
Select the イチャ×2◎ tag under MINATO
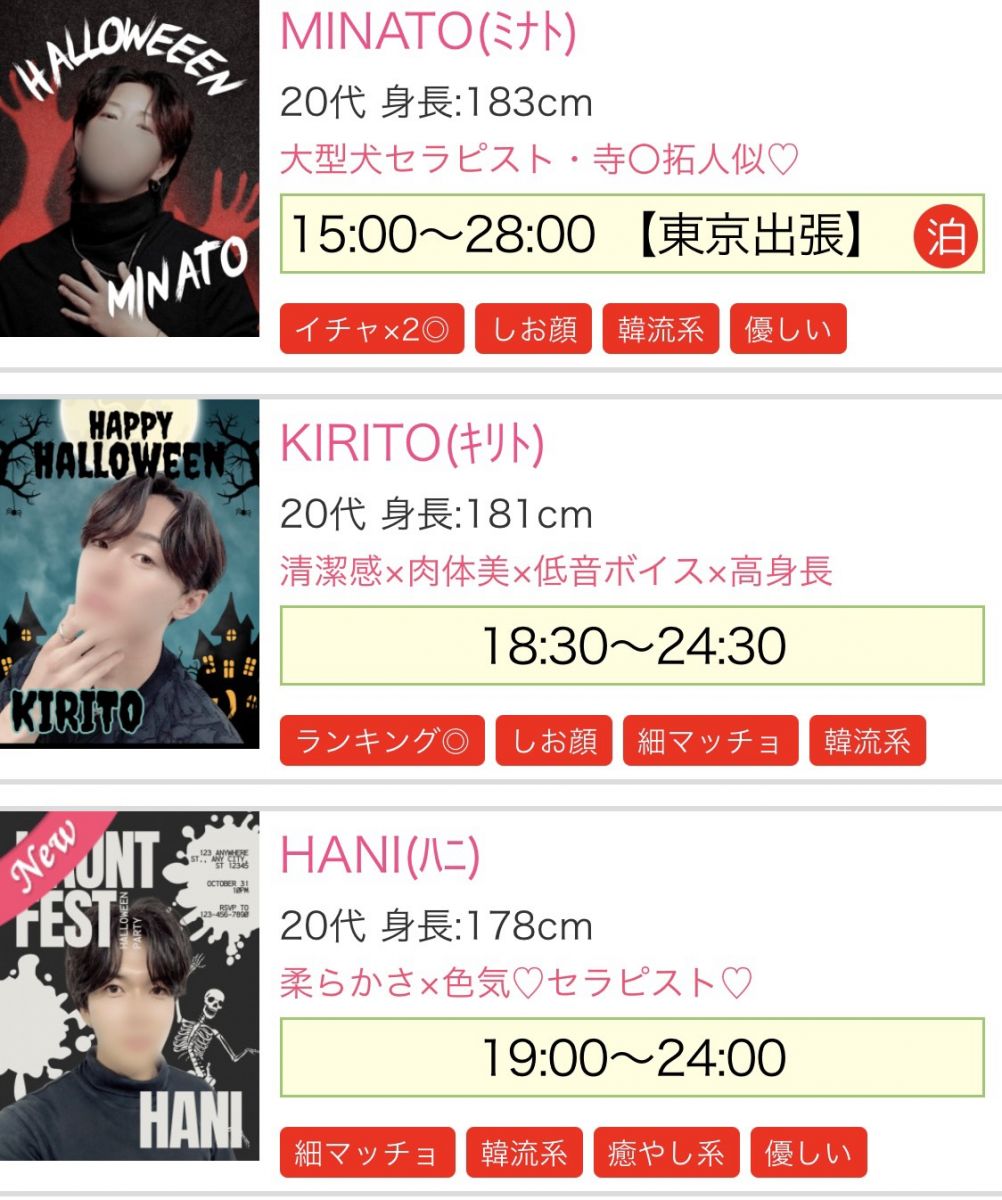[x=372, y=330]
